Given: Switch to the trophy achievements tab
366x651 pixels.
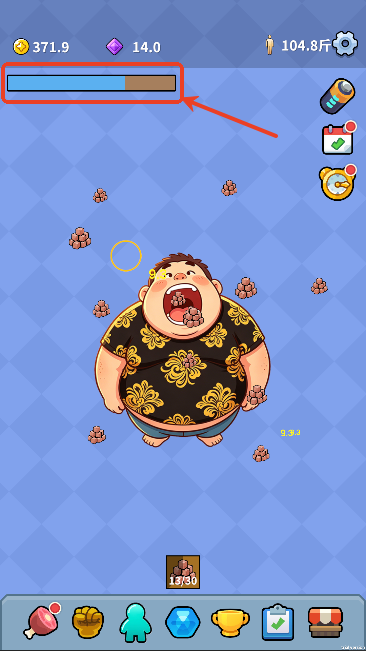Looking at the screenshot, I should point(230,622).
